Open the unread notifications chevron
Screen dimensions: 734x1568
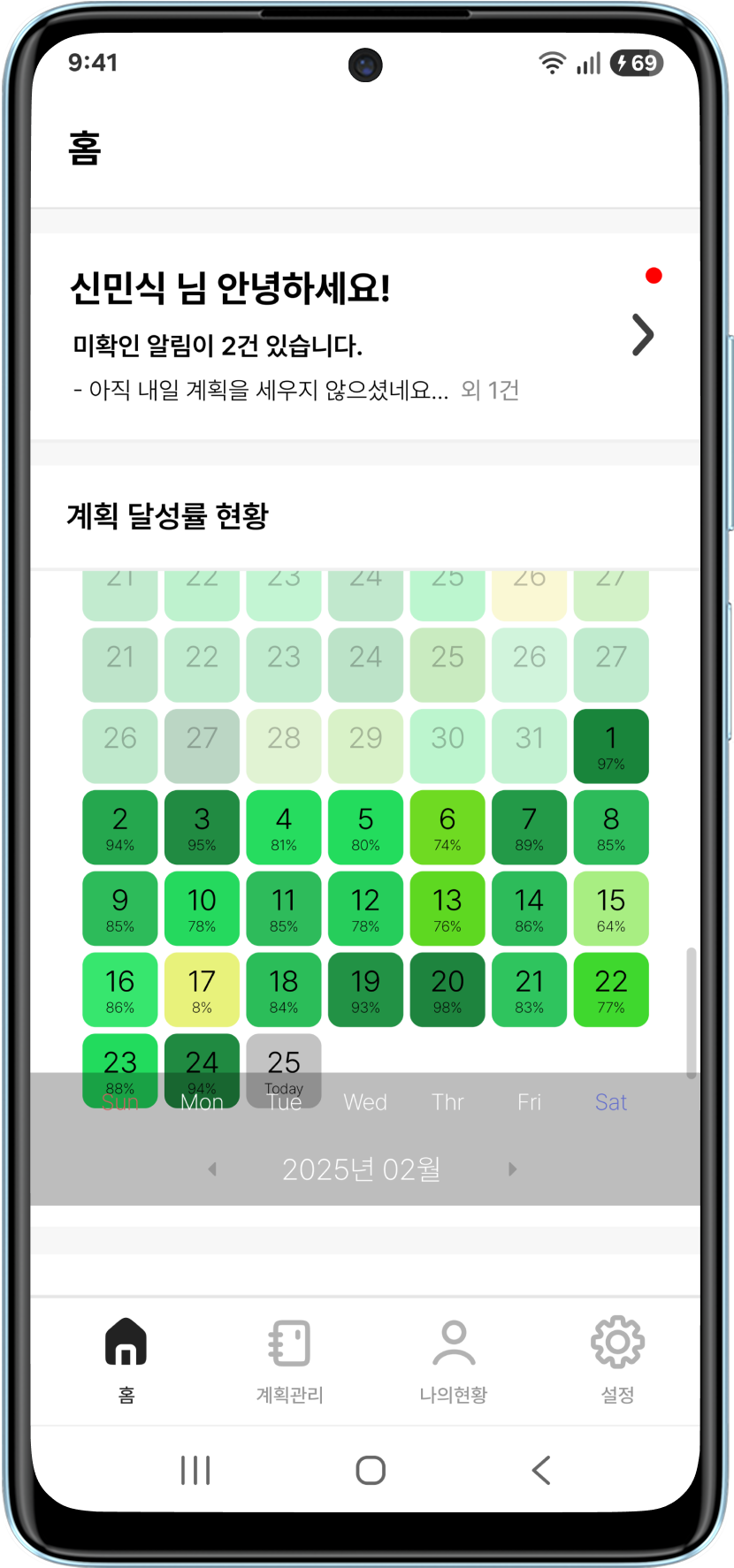(x=643, y=335)
